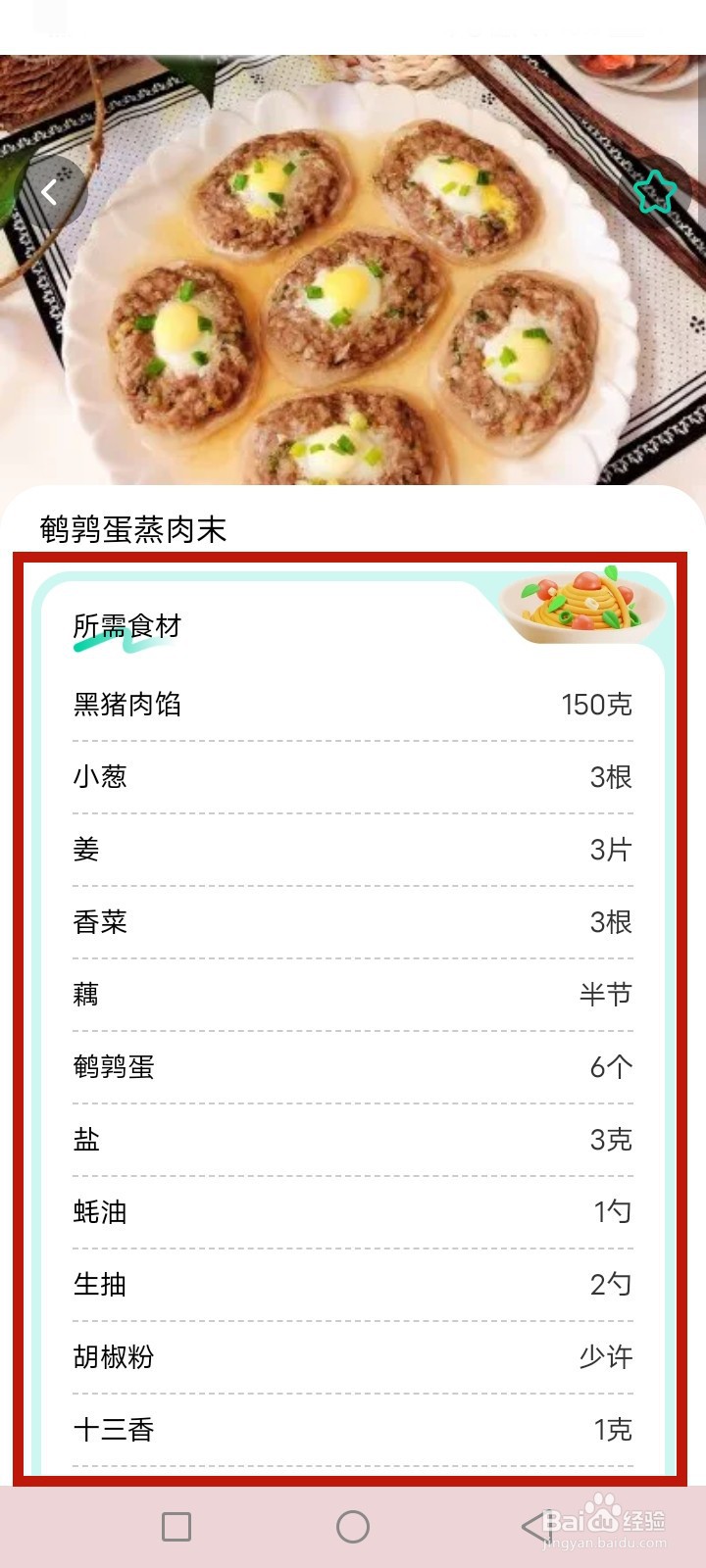Click the 蚝油 1勺 ingredient row

pyautogui.click(x=353, y=1211)
